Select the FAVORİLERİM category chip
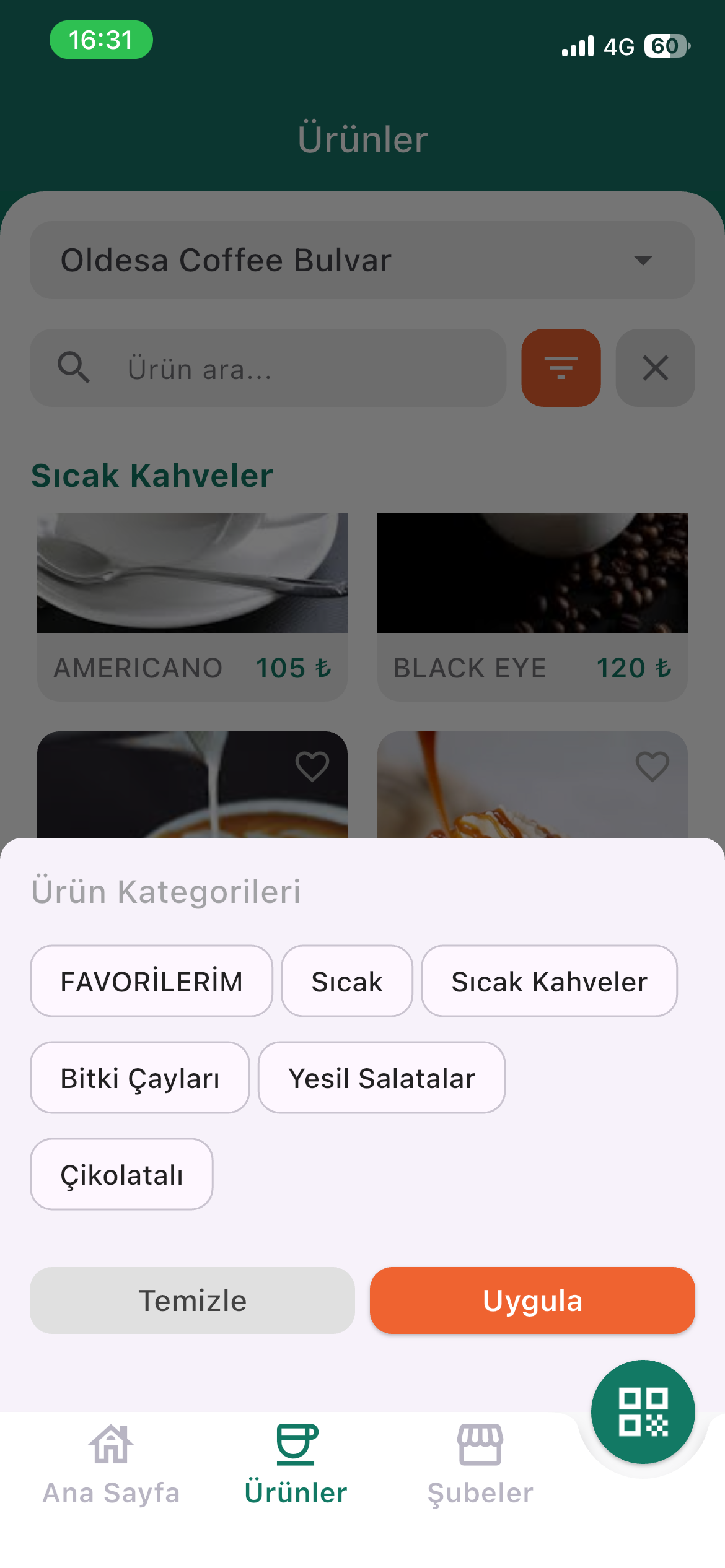Viewport: 725px width, 1568px height. pyautogui.click(x=151, y=981)
